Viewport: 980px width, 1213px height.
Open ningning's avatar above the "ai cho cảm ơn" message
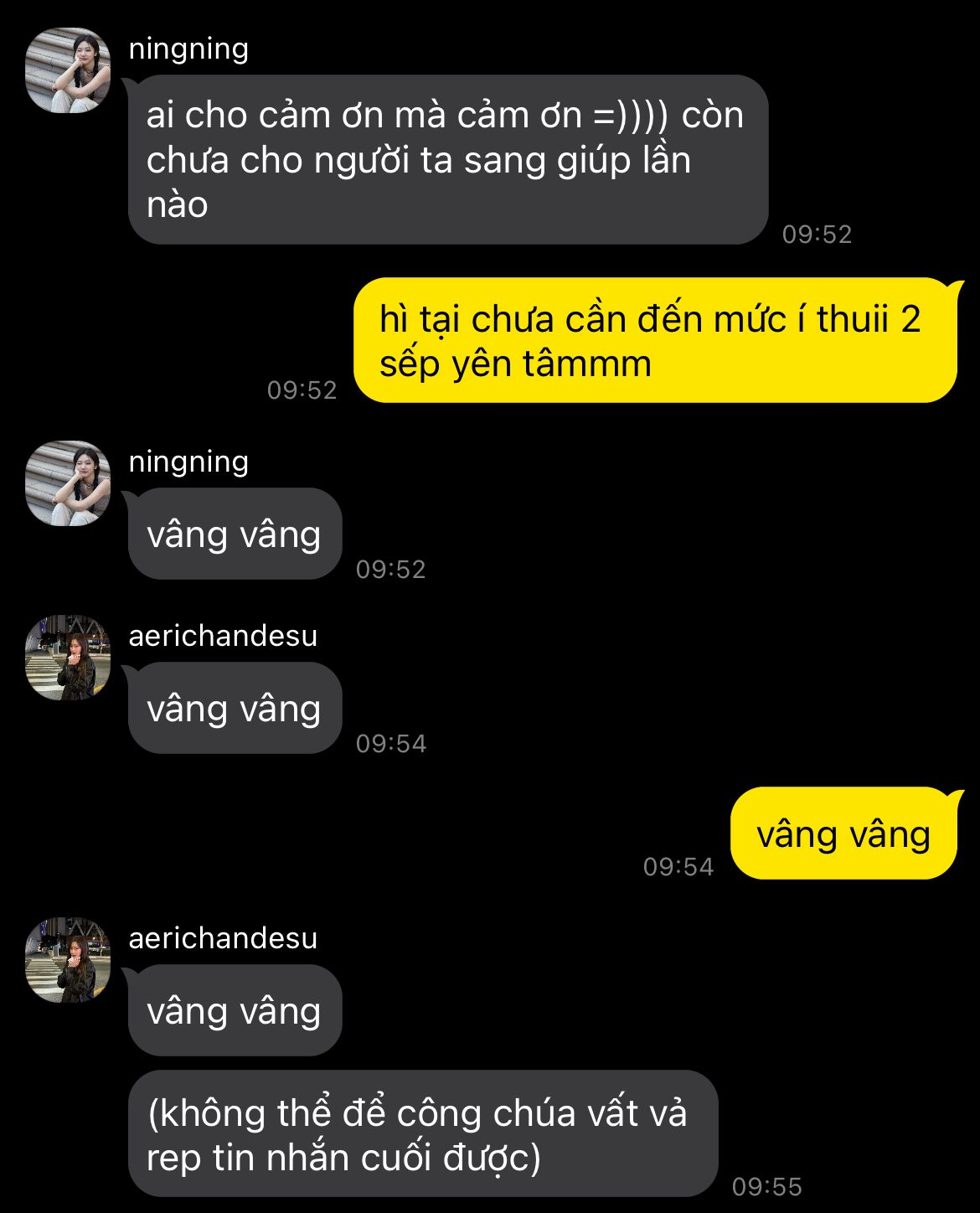68,70
